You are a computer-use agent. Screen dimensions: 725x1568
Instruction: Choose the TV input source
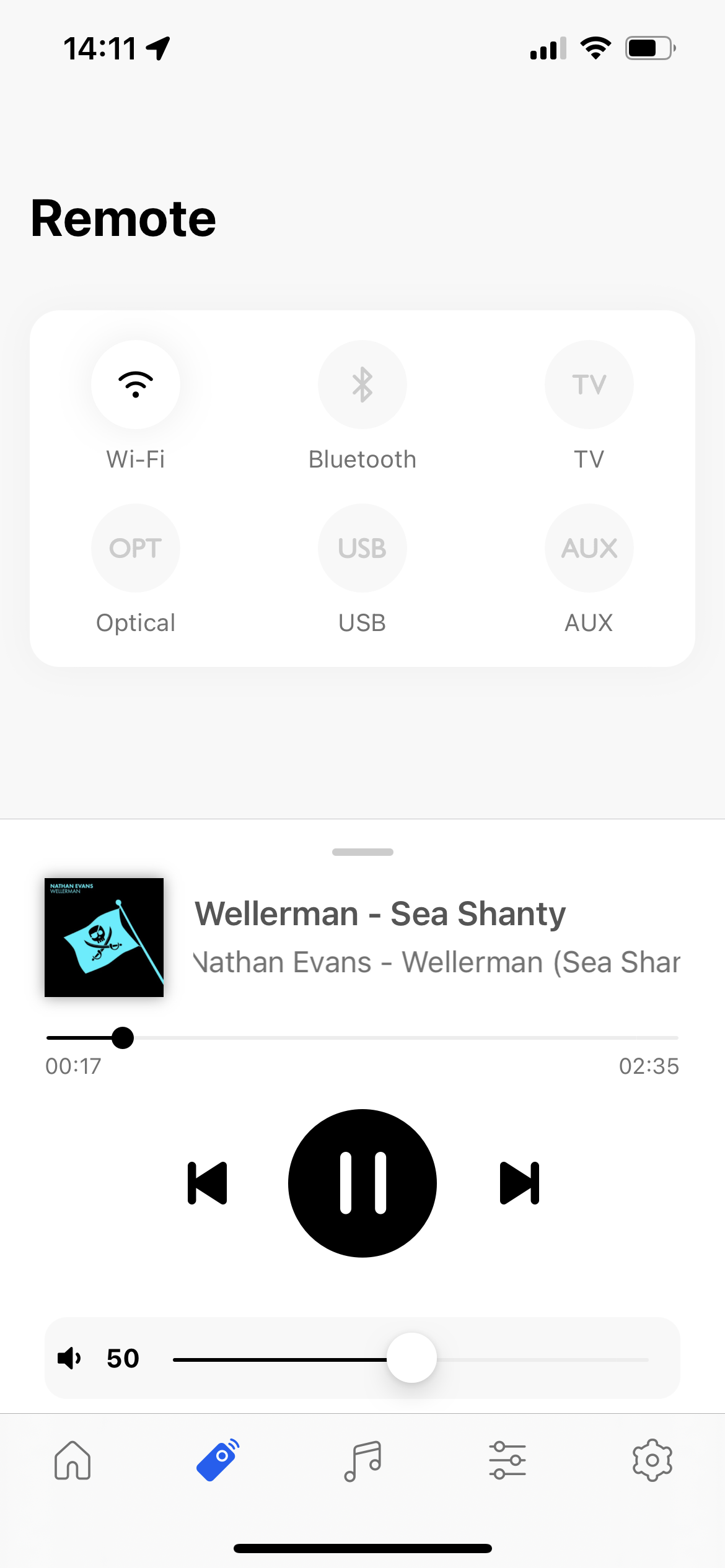pyautogui.click(x=589, y=385)
